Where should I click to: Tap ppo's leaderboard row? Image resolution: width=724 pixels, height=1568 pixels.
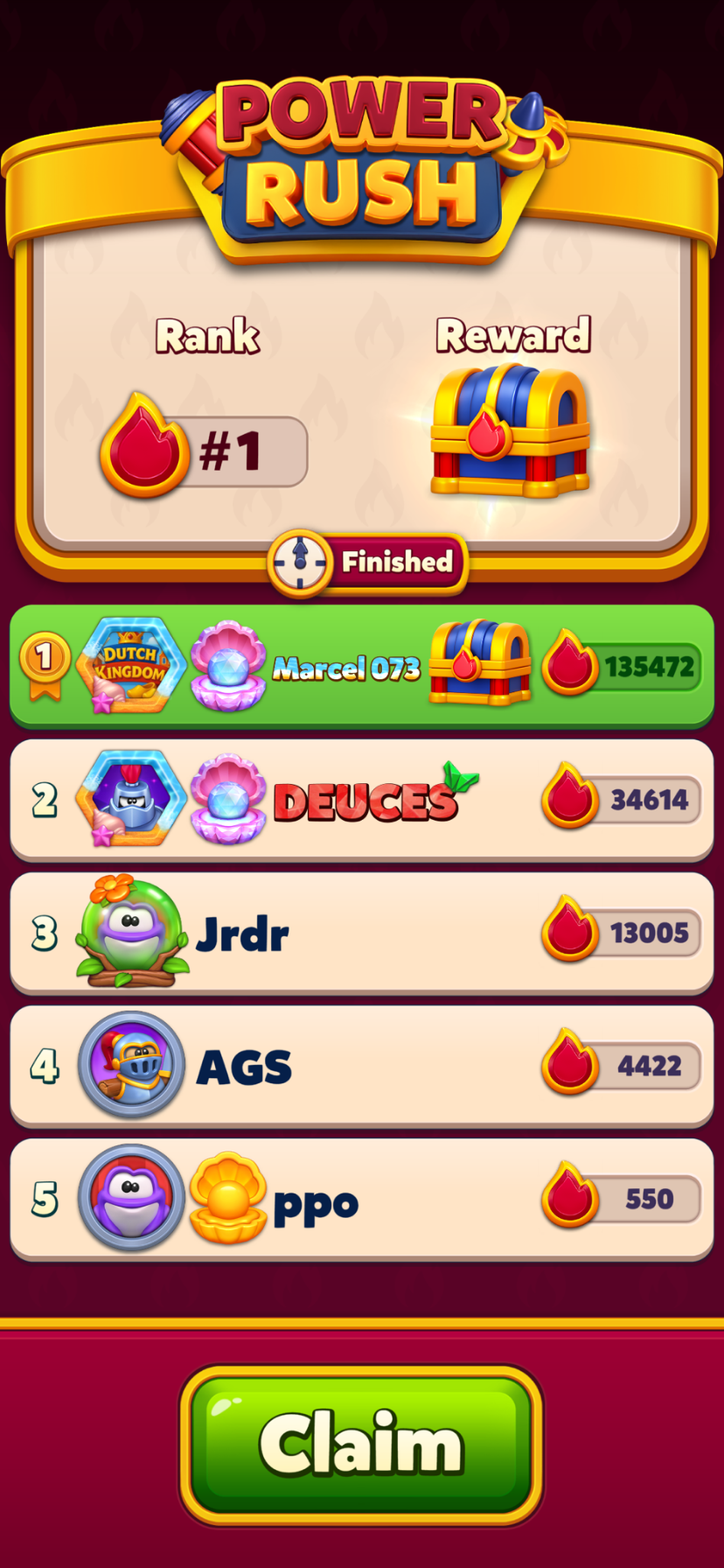[362, 1200]
